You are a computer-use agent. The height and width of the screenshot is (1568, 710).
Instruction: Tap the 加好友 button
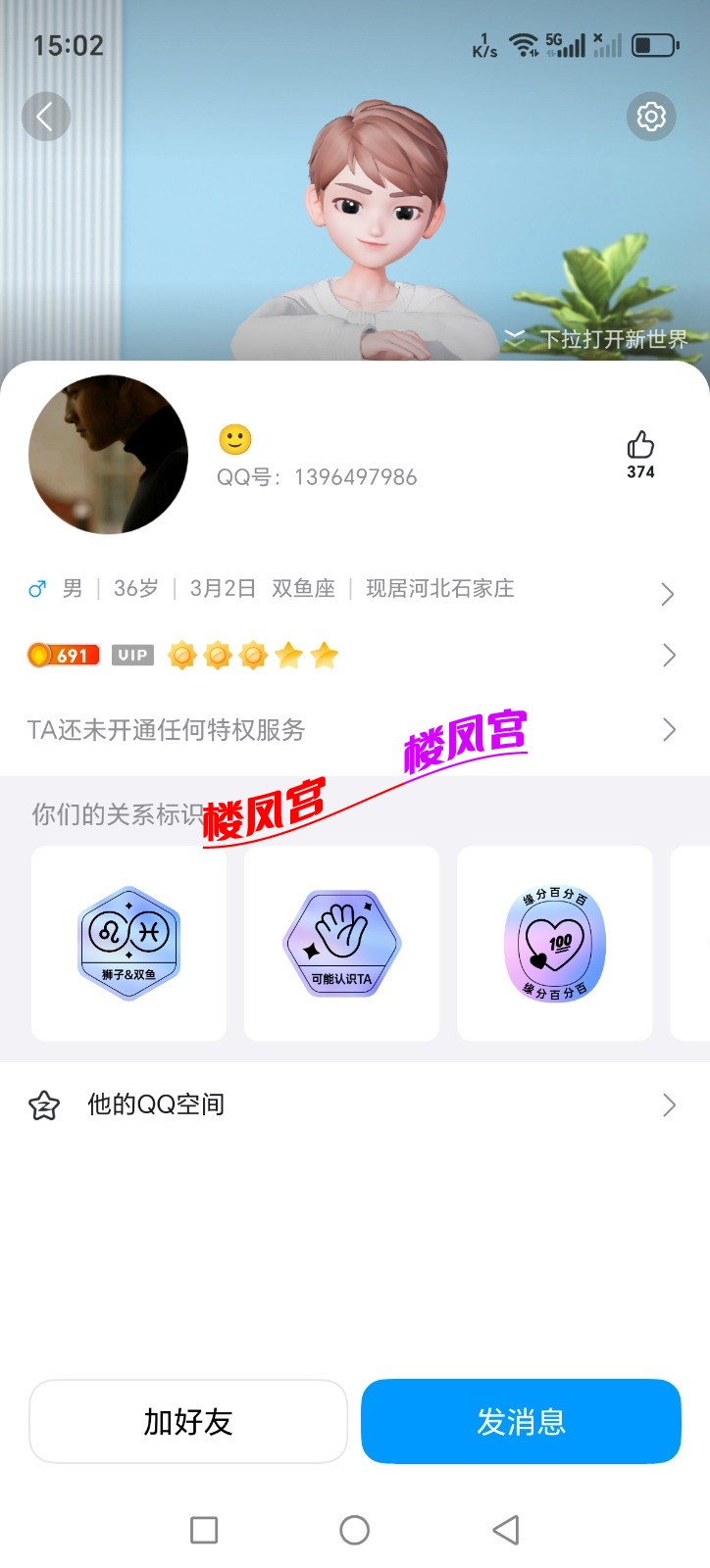[188, 1422]
